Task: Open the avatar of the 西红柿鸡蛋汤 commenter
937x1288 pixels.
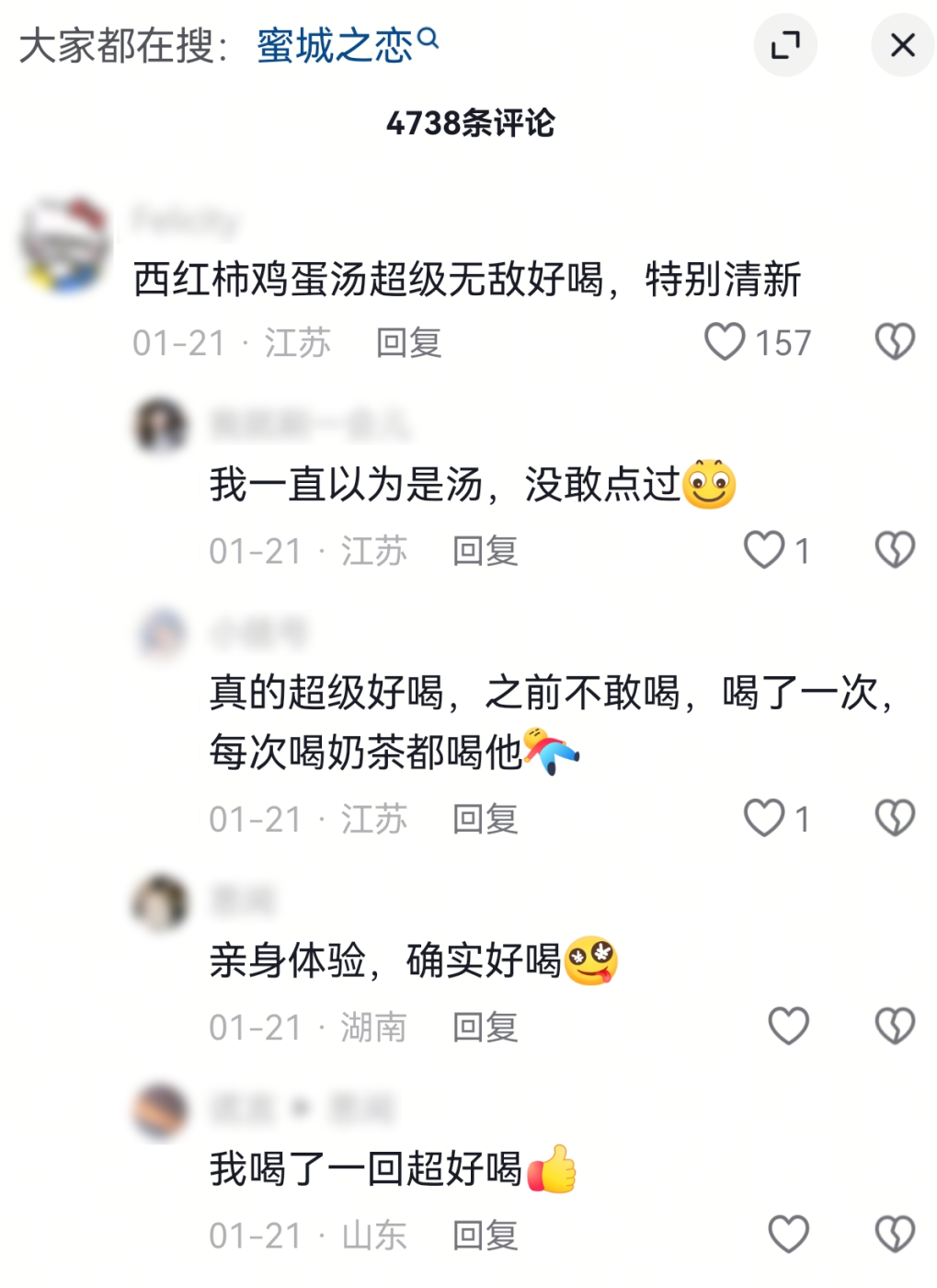Action: (66, 245)
